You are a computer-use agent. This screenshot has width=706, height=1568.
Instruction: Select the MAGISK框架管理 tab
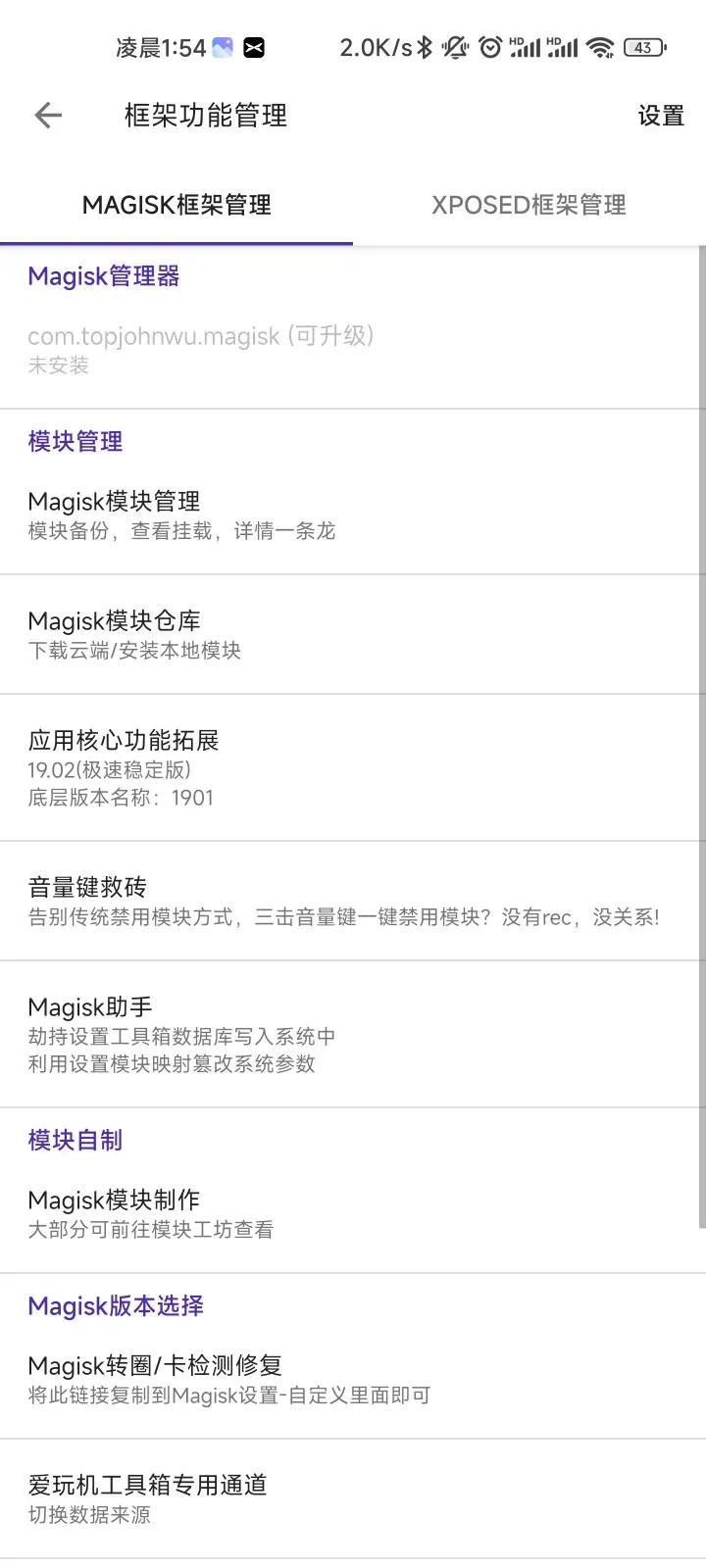(176, 205)
